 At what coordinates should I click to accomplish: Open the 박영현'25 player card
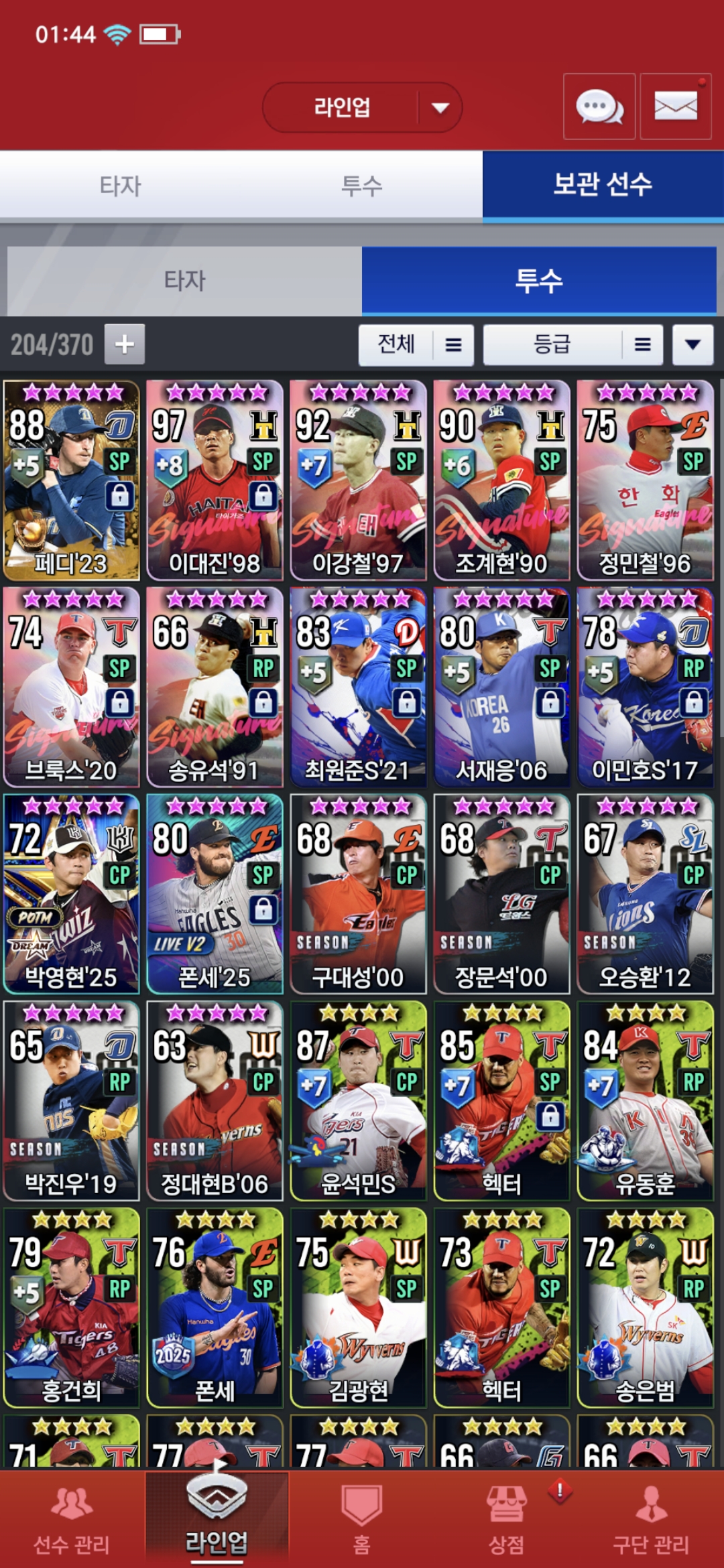(x=72, y=894)
